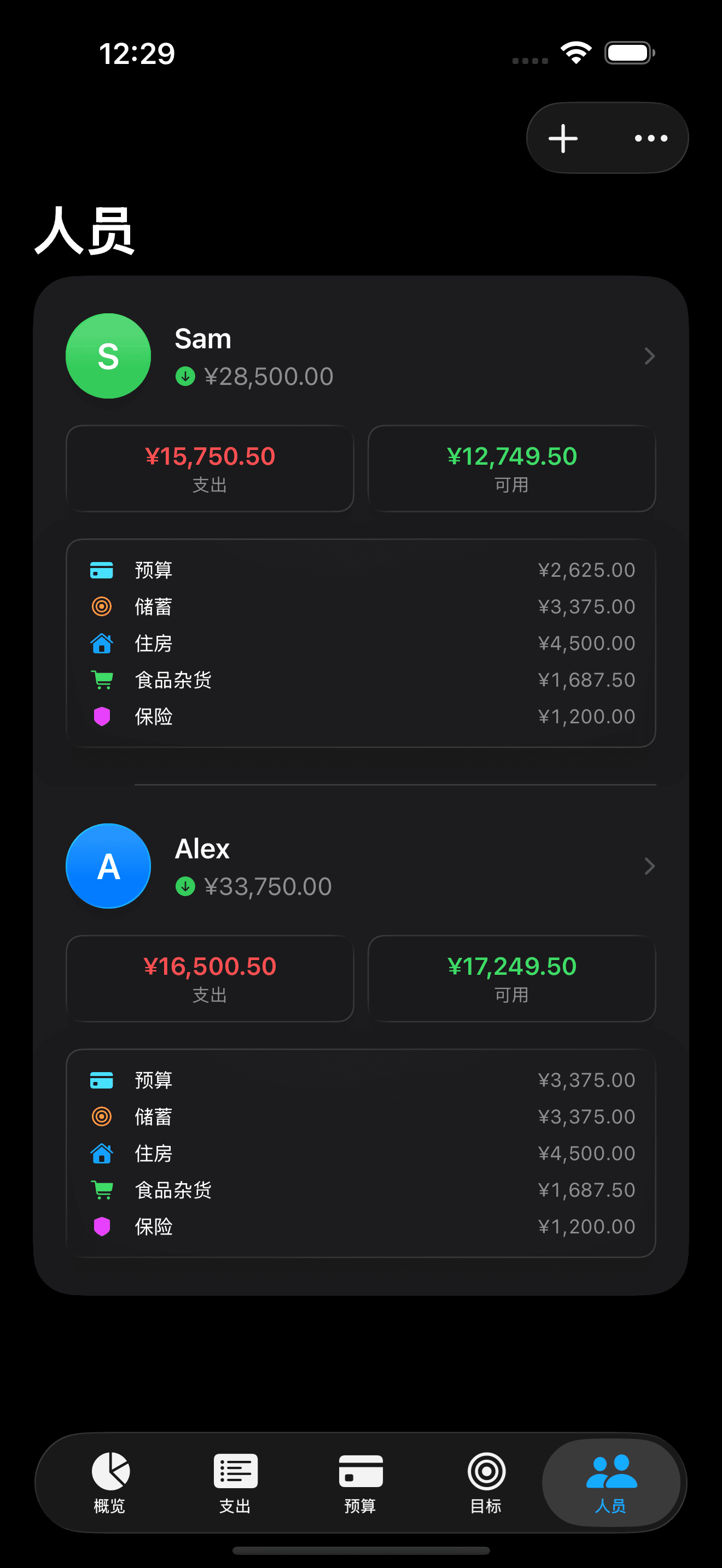Tap Alex's blue avatar circle
Image resolution: width=722 pixels, height=1568 pixels.
point(108,866)
